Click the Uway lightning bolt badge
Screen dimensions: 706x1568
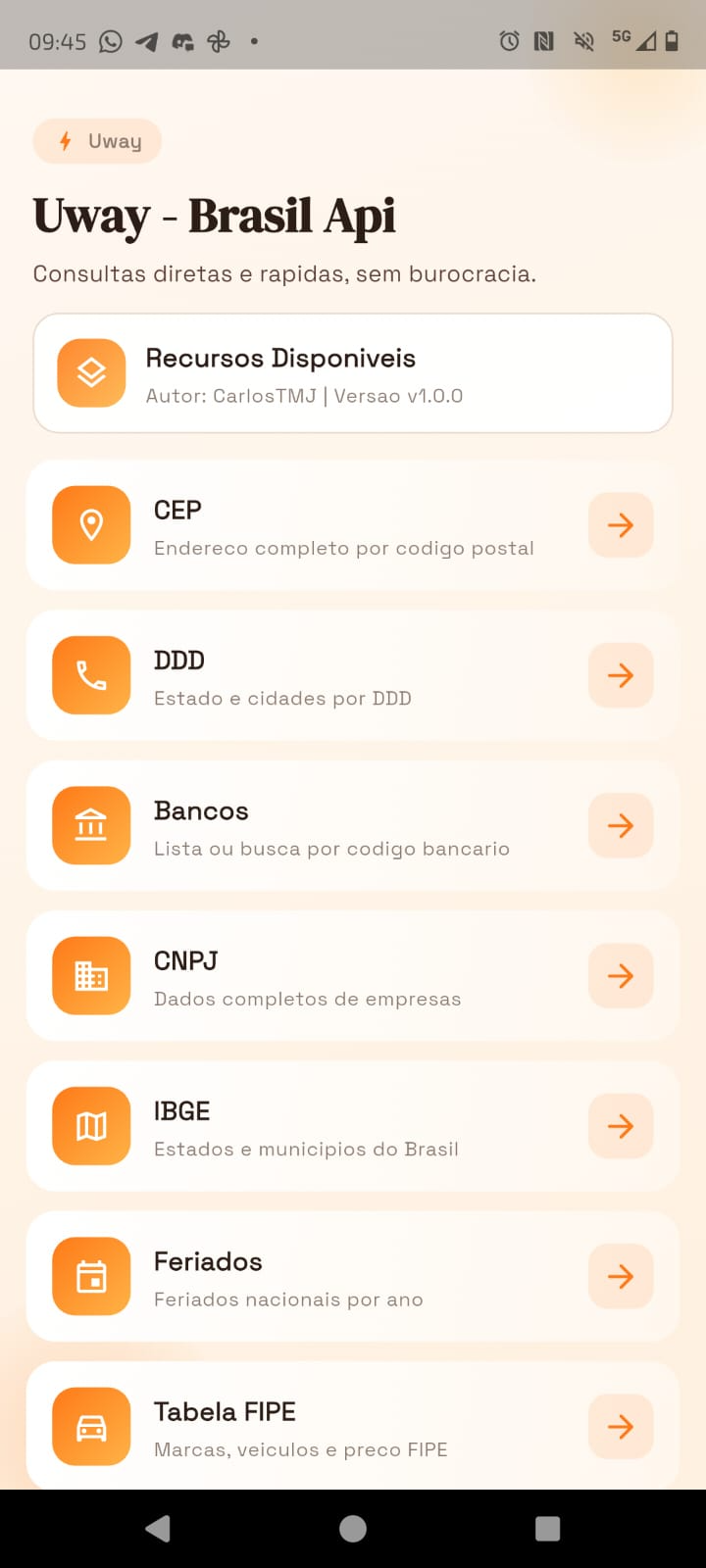[x=64, y=141]
